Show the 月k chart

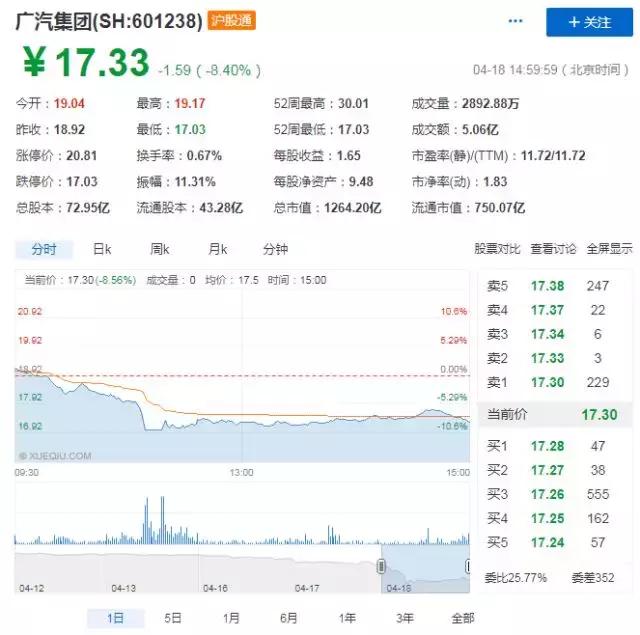(218, 250)
